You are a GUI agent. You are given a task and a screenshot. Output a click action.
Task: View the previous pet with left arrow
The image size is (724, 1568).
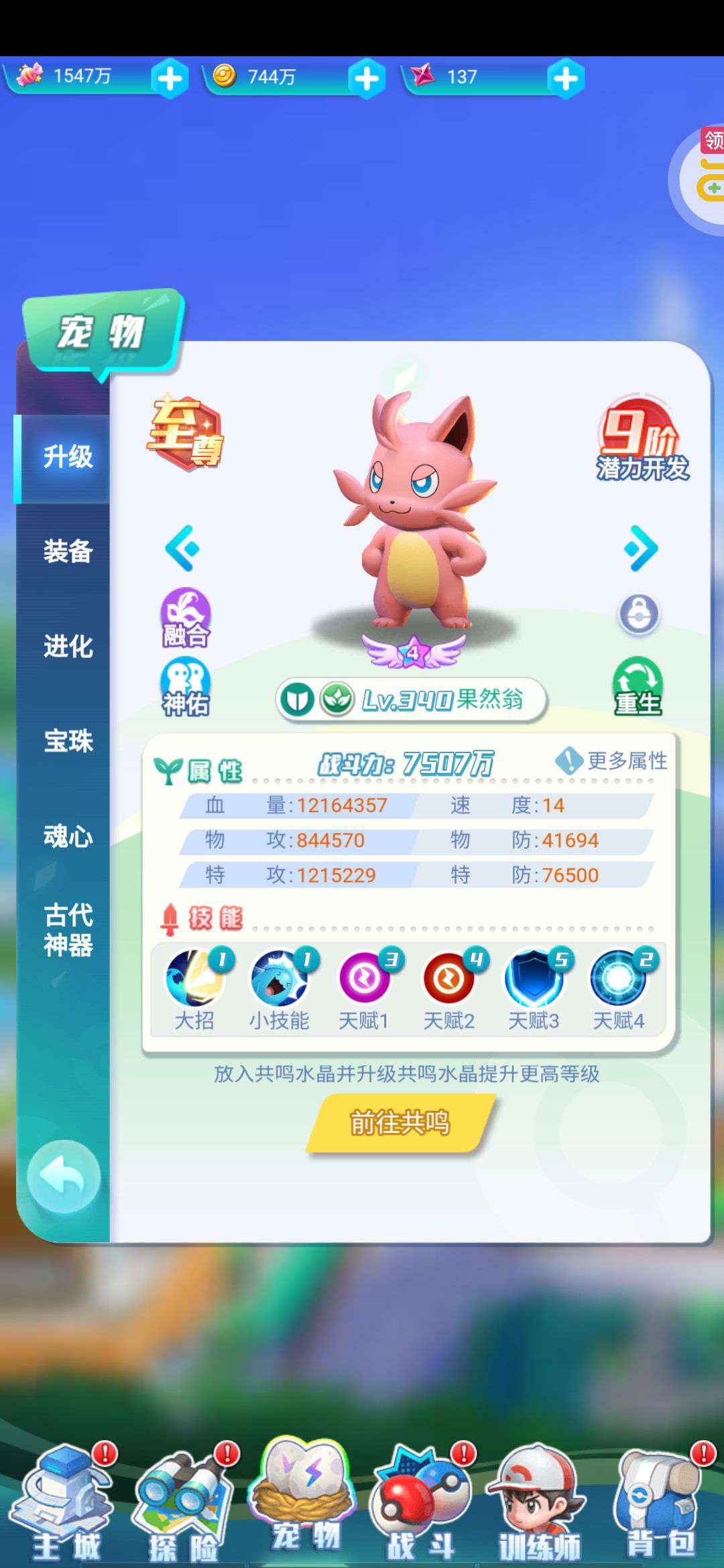pyautogui.click(x=182, y=549)
